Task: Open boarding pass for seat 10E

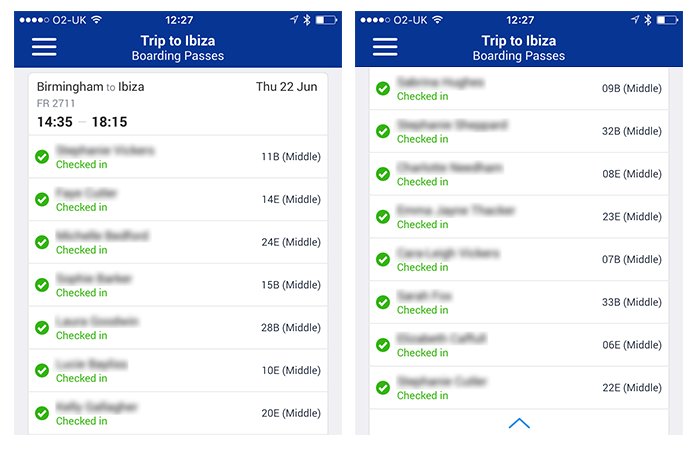Action: [178, 371]
